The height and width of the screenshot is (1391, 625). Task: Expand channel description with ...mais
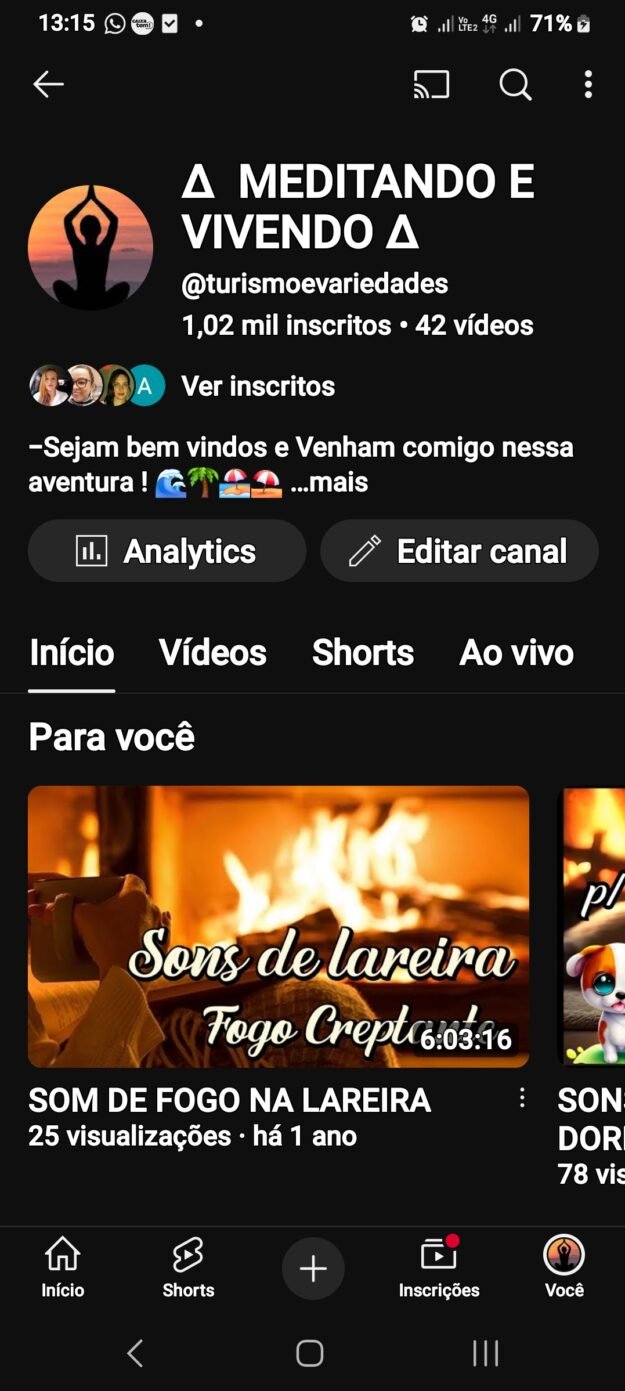point(329,483)
